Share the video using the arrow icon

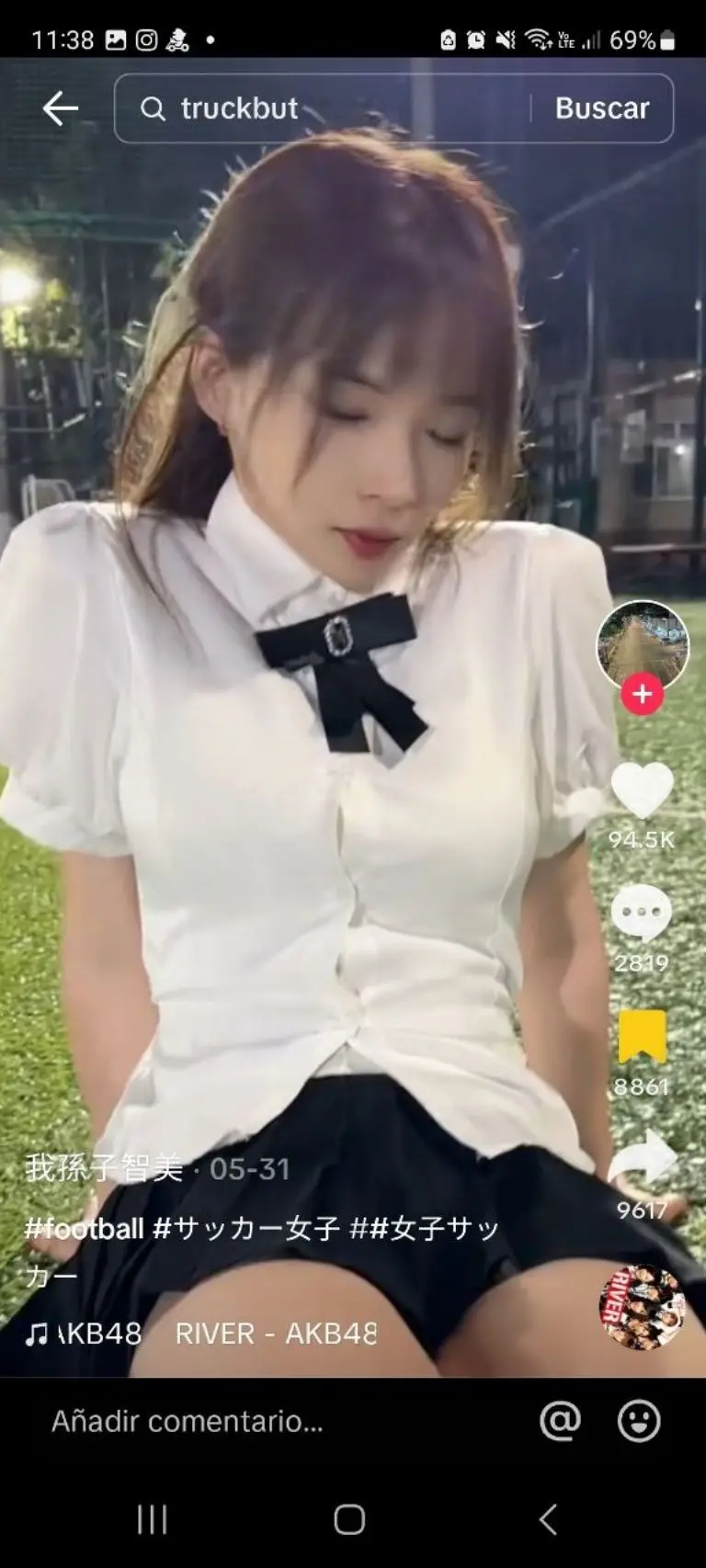click(x=642, y=1160)
